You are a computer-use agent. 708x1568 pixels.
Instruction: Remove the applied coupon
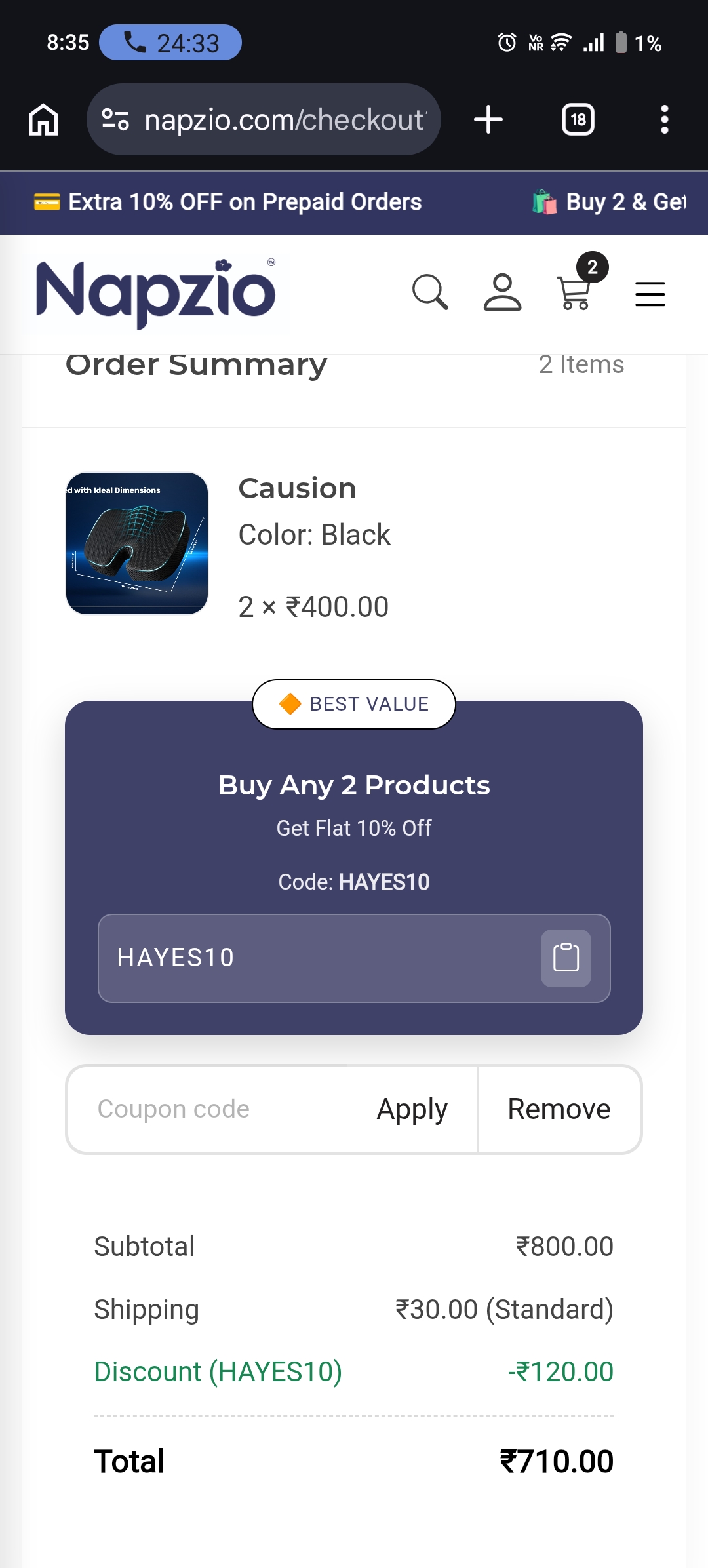[559, 1109]
